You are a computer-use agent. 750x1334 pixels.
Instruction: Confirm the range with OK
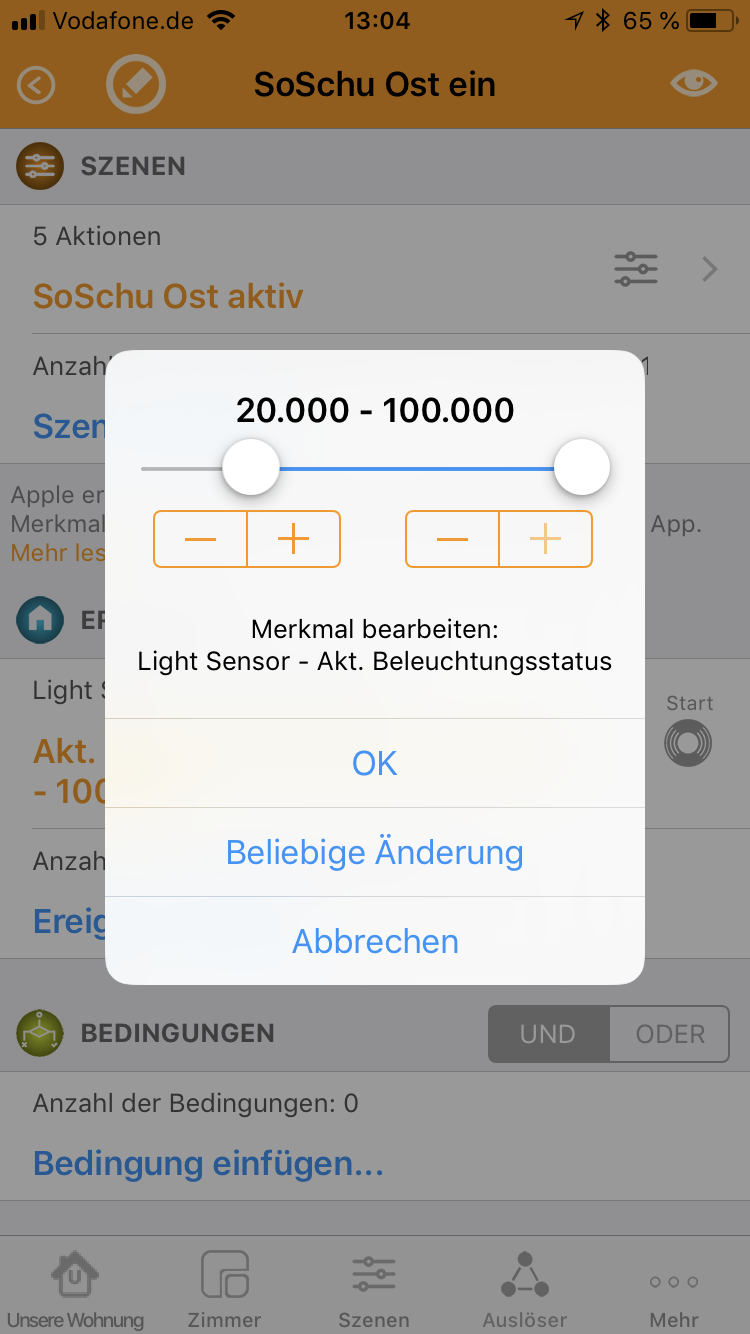click(x=375, y=763)
